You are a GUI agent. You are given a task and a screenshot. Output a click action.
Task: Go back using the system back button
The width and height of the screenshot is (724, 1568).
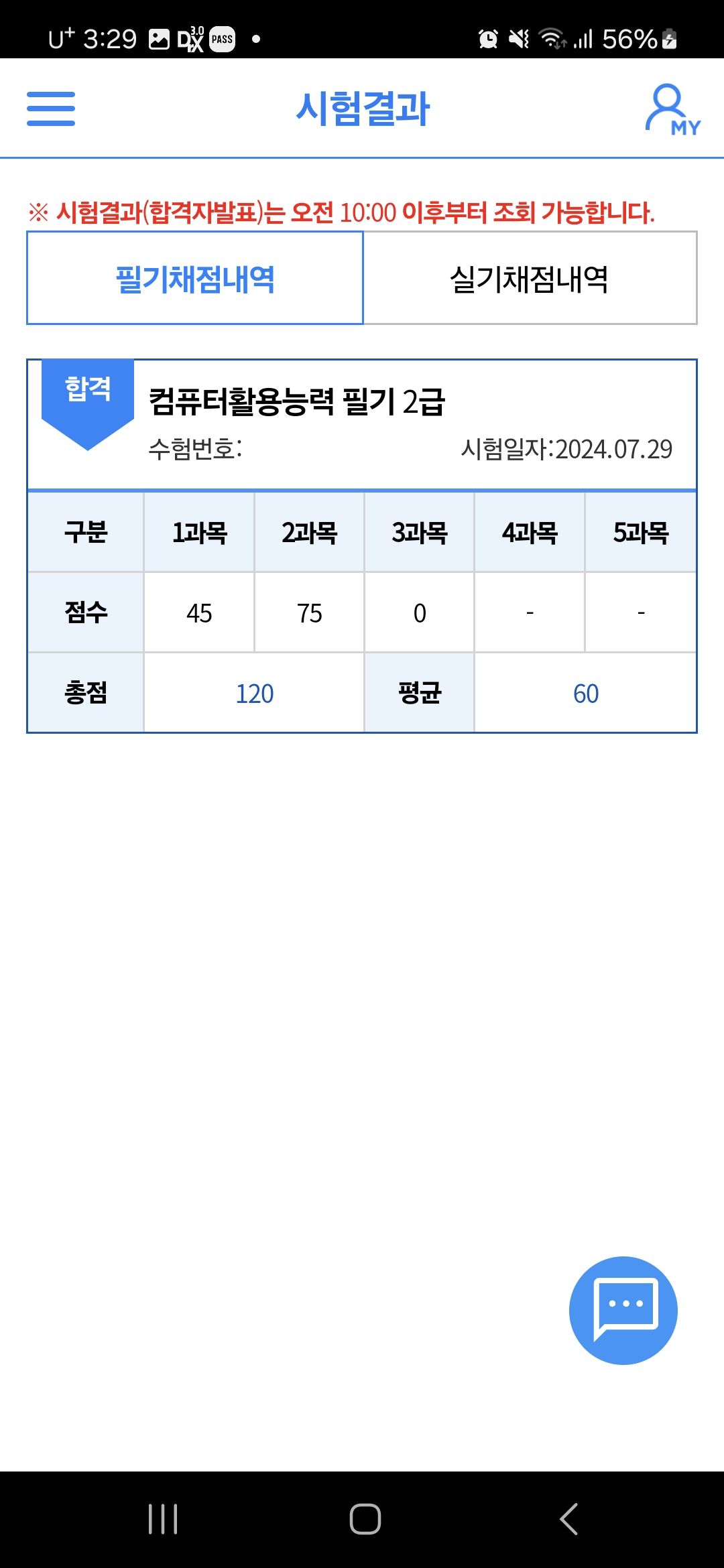[x=568, y=1519]
